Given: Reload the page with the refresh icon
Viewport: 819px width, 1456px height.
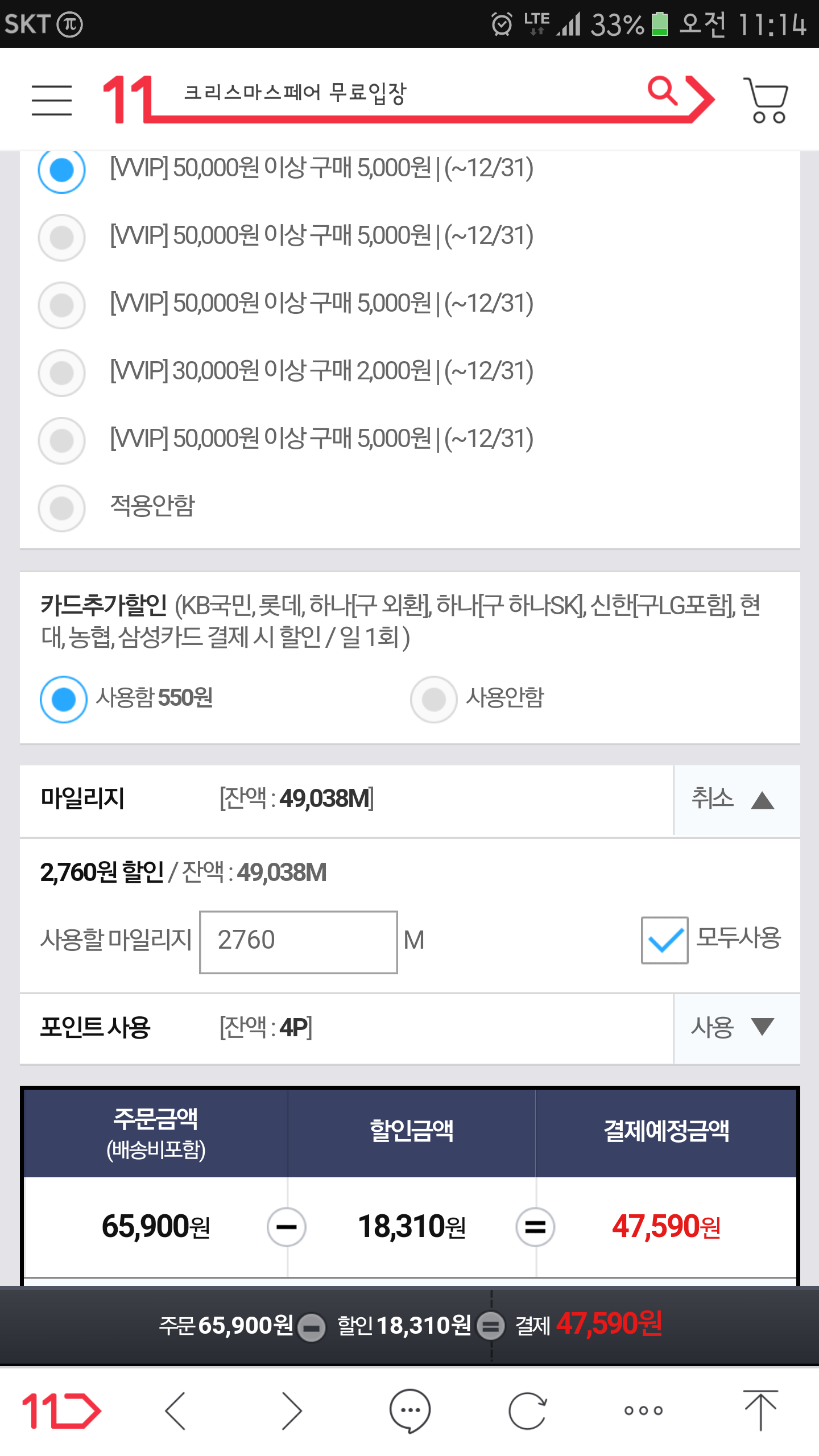Looking at the screenshot, I should [x=528, y=1410].
